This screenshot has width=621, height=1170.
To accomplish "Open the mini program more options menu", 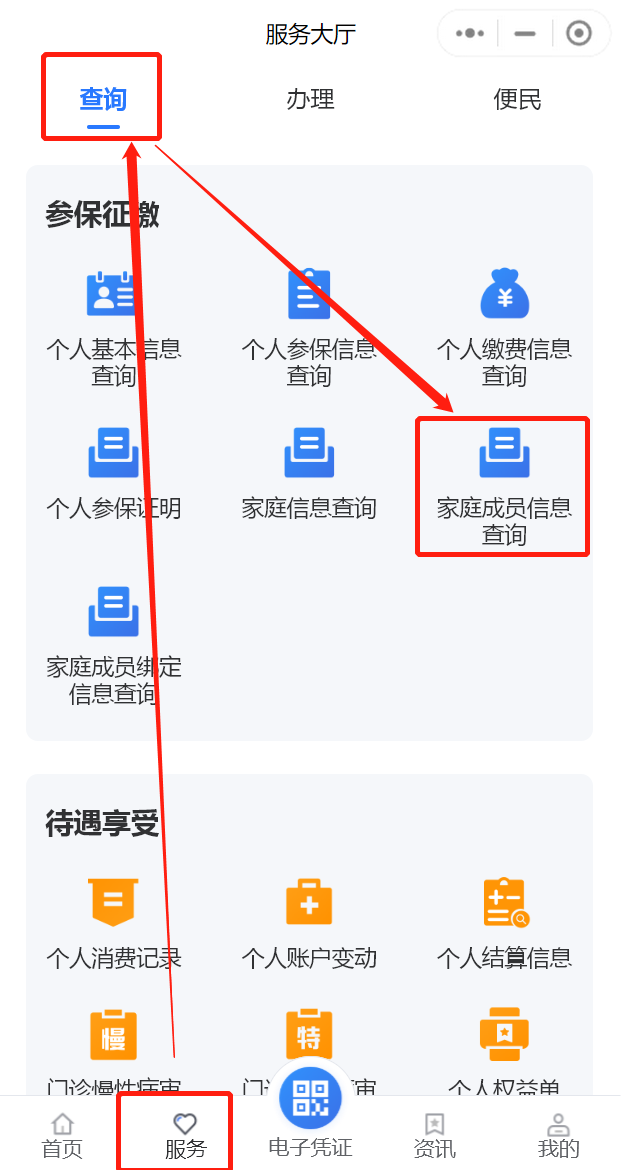I will [470, 33].
